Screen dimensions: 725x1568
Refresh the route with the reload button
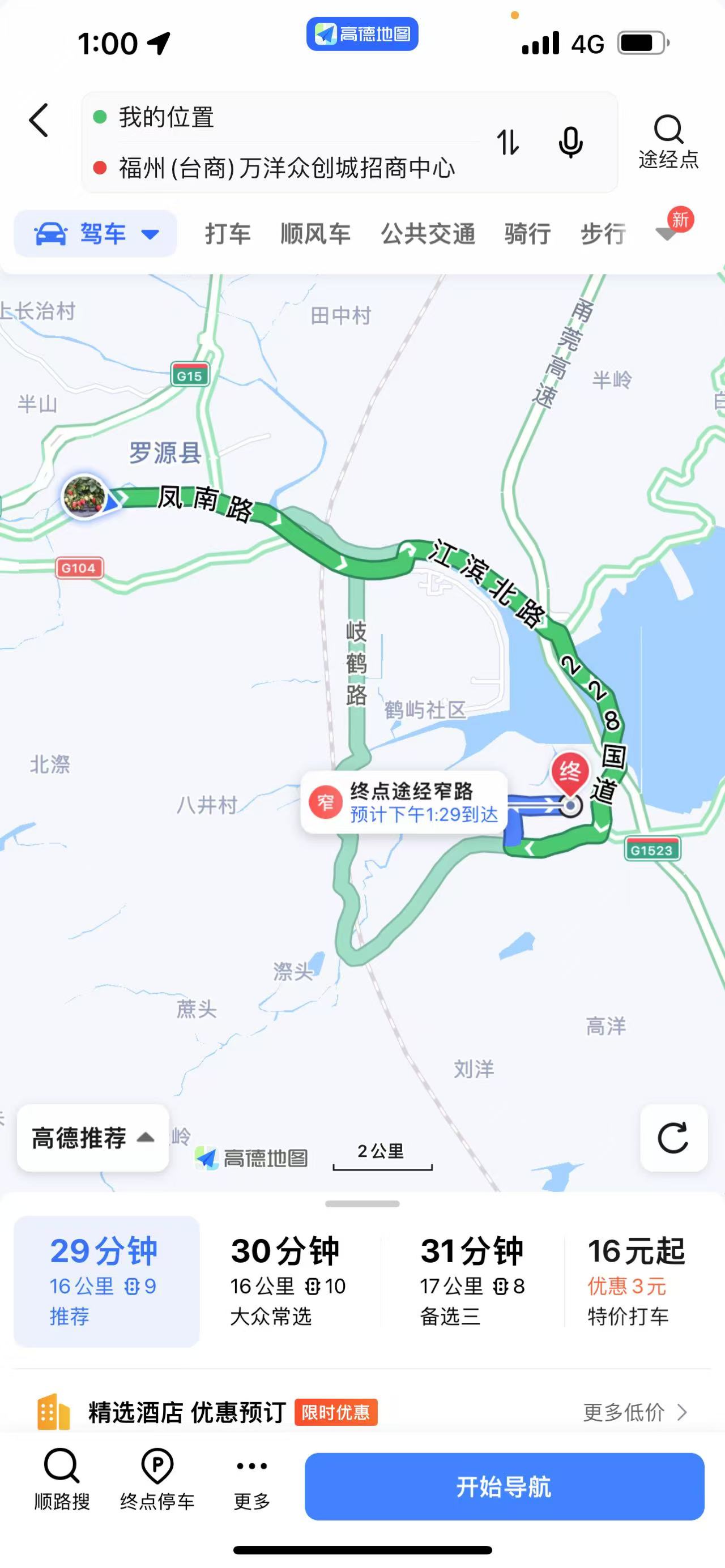click(x=673, y=1138)
